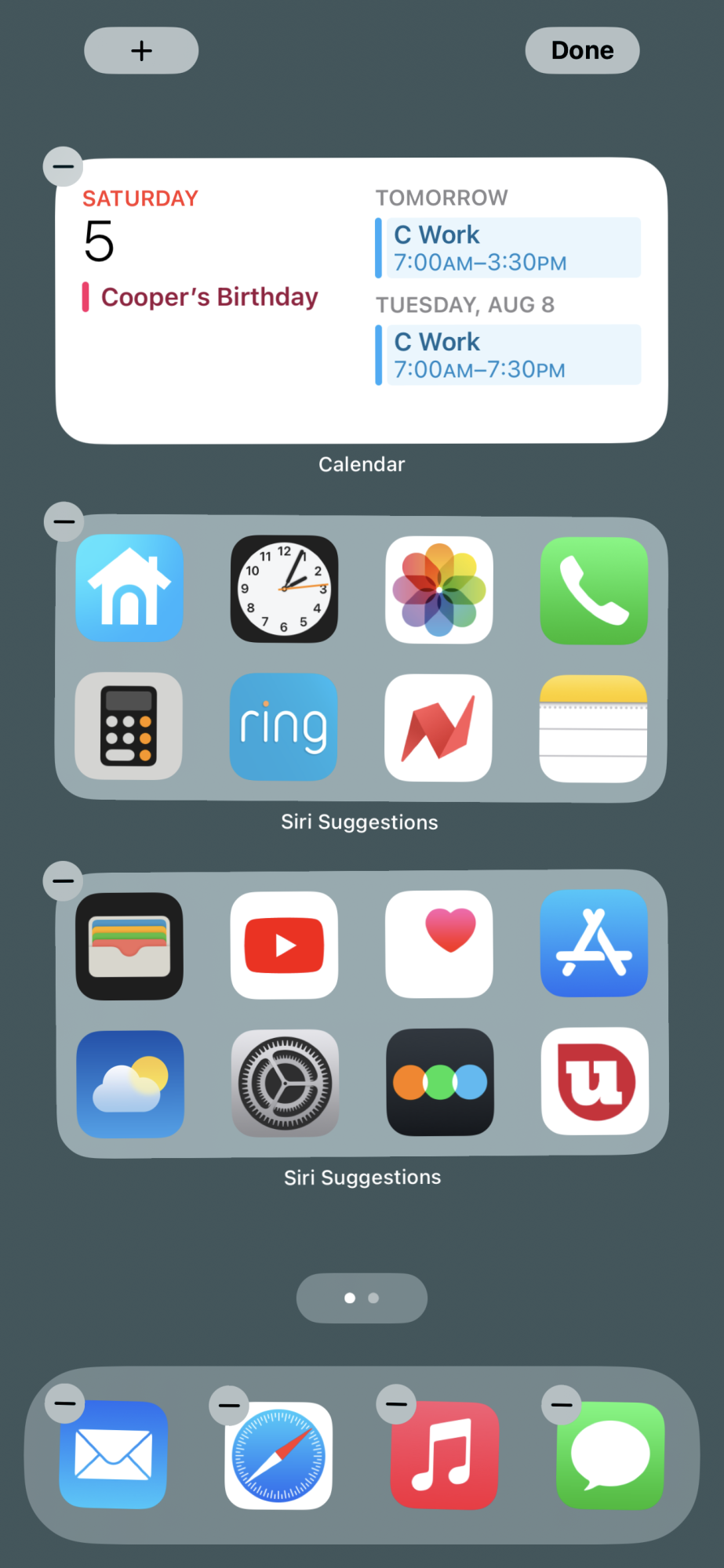Tap Done to finish editing
Viewport: 724px width, 1568px height.
click(x=582, y=51)
